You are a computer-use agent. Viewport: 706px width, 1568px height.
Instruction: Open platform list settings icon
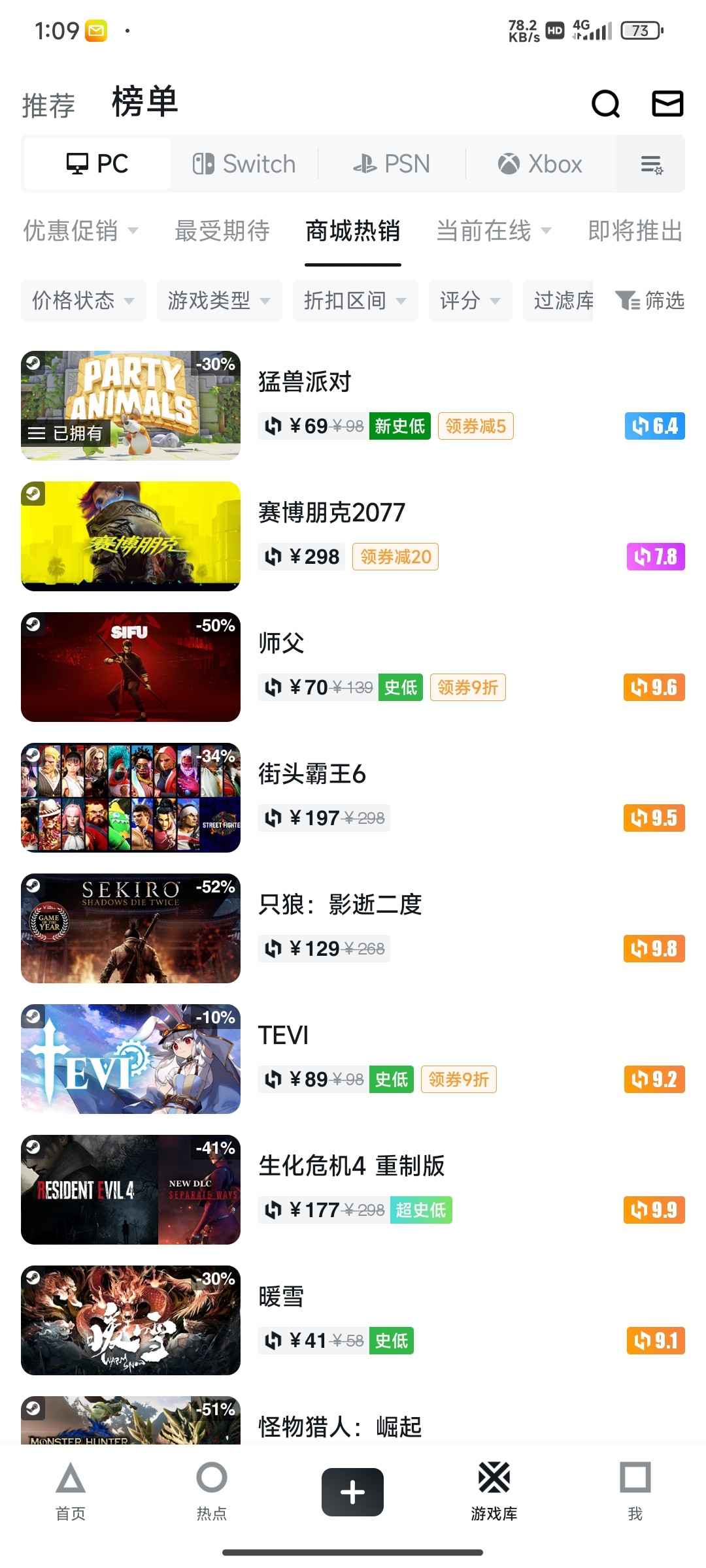651,164
